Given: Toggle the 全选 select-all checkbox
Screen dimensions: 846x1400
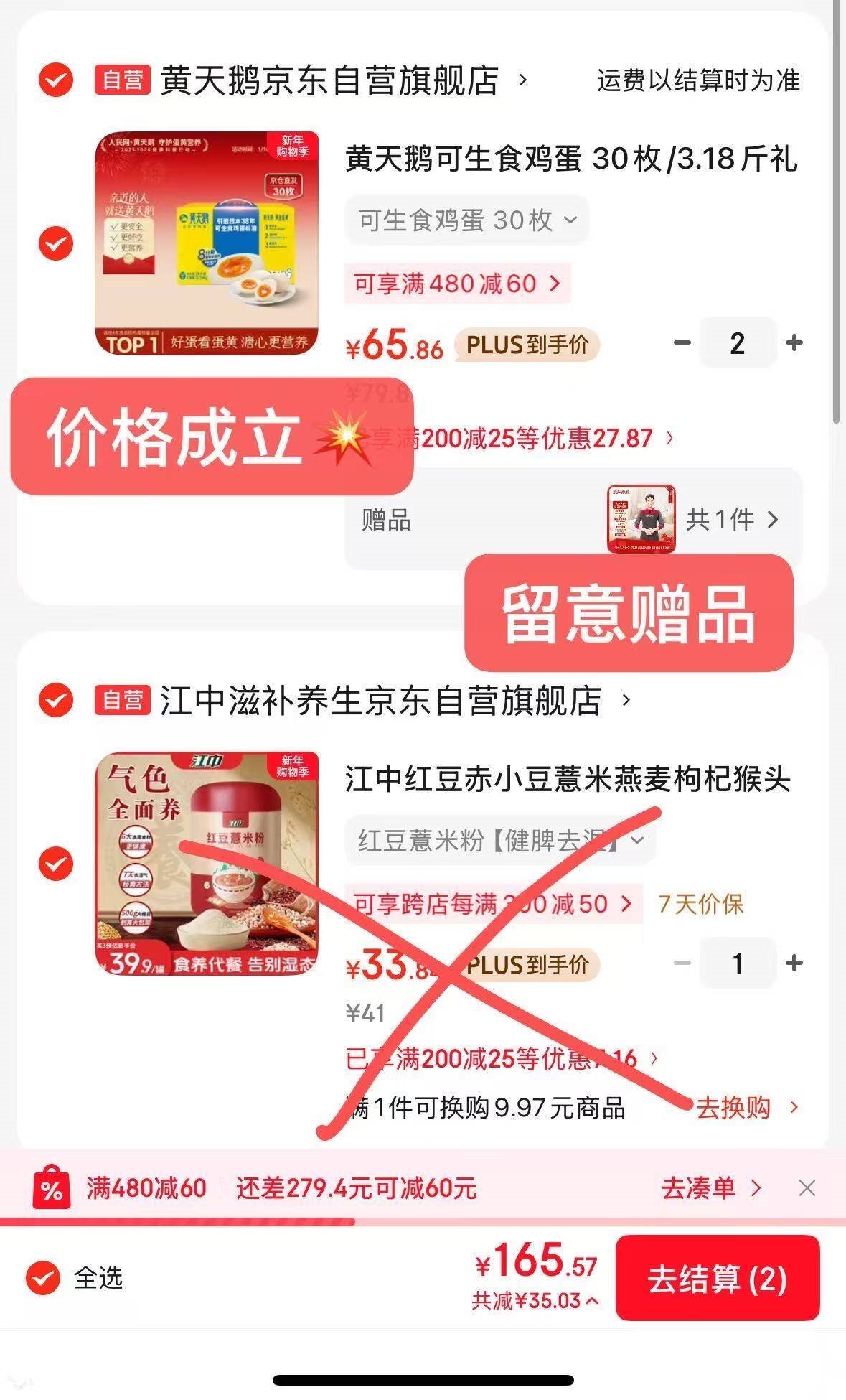Looking at the screenshot, I should click(43, 1278).
